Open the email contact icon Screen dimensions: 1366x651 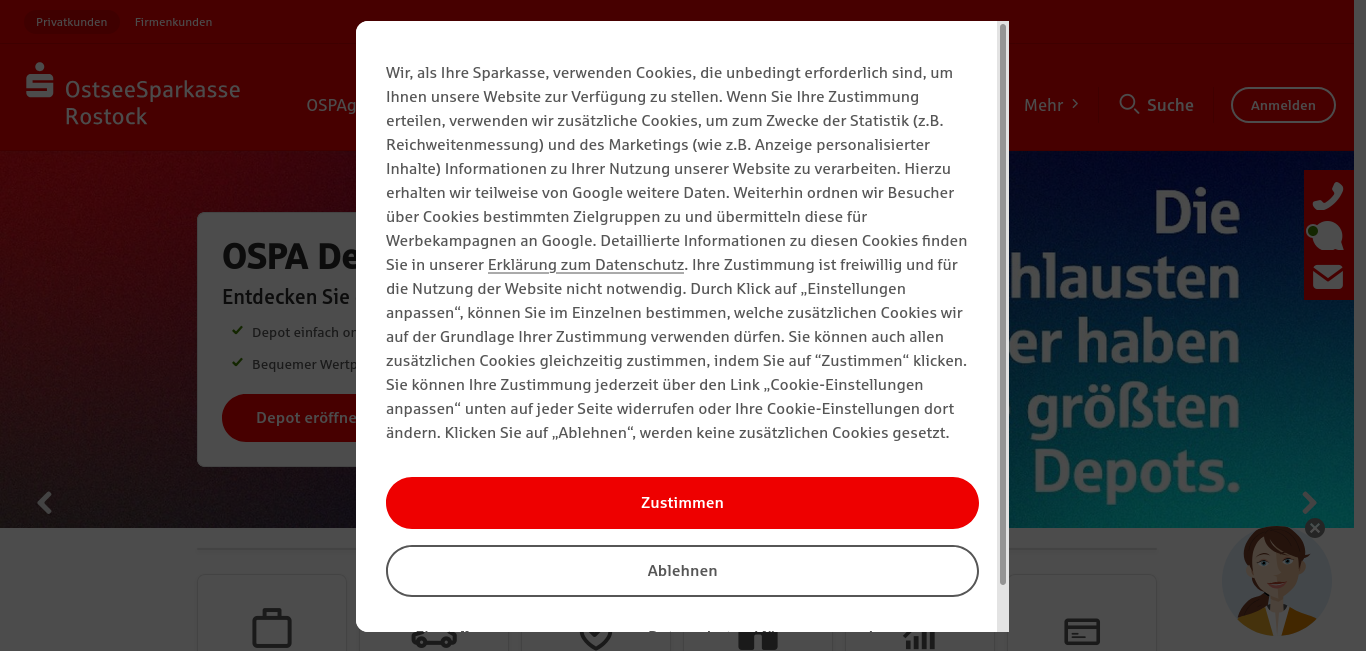point(1327,277)
